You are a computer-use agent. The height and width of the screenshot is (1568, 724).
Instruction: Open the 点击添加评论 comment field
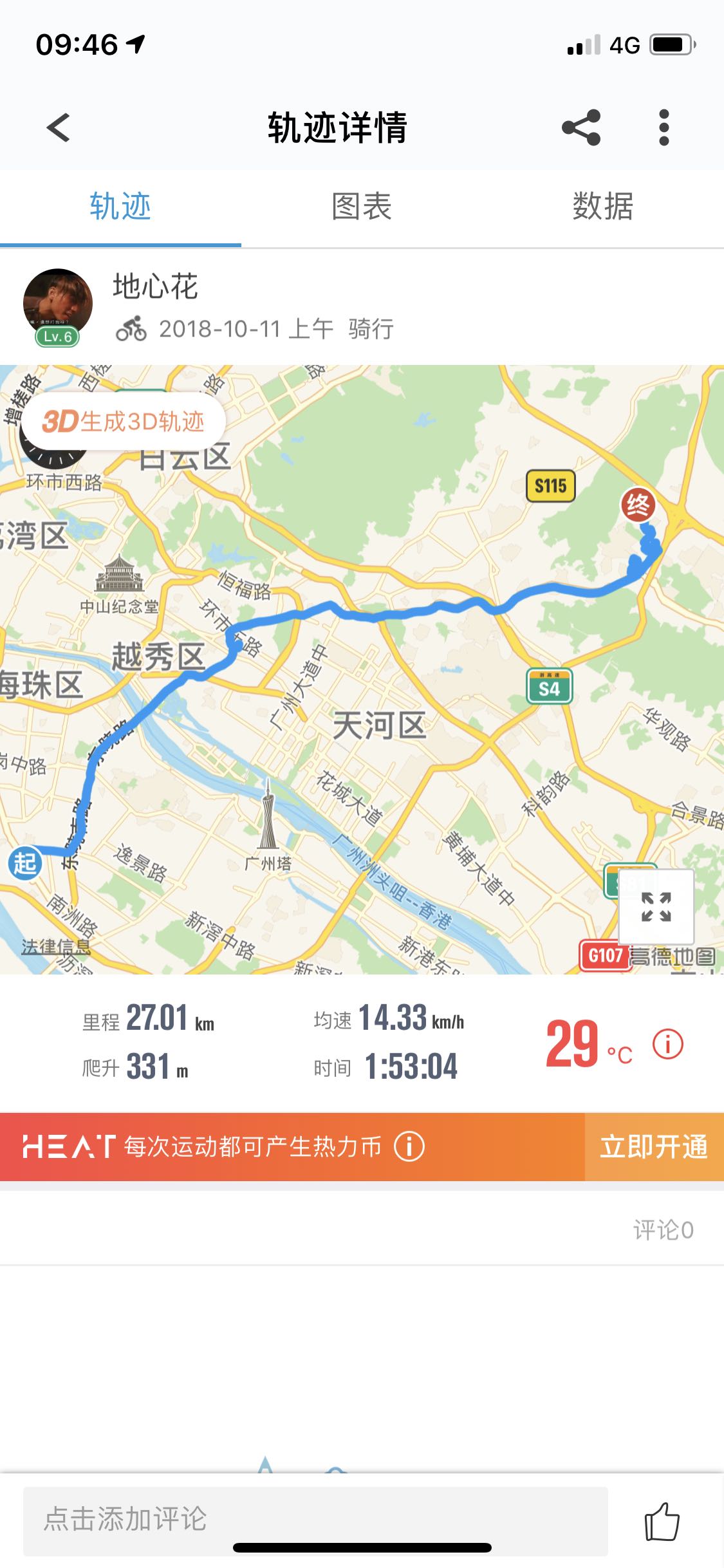pos(315,1520)
